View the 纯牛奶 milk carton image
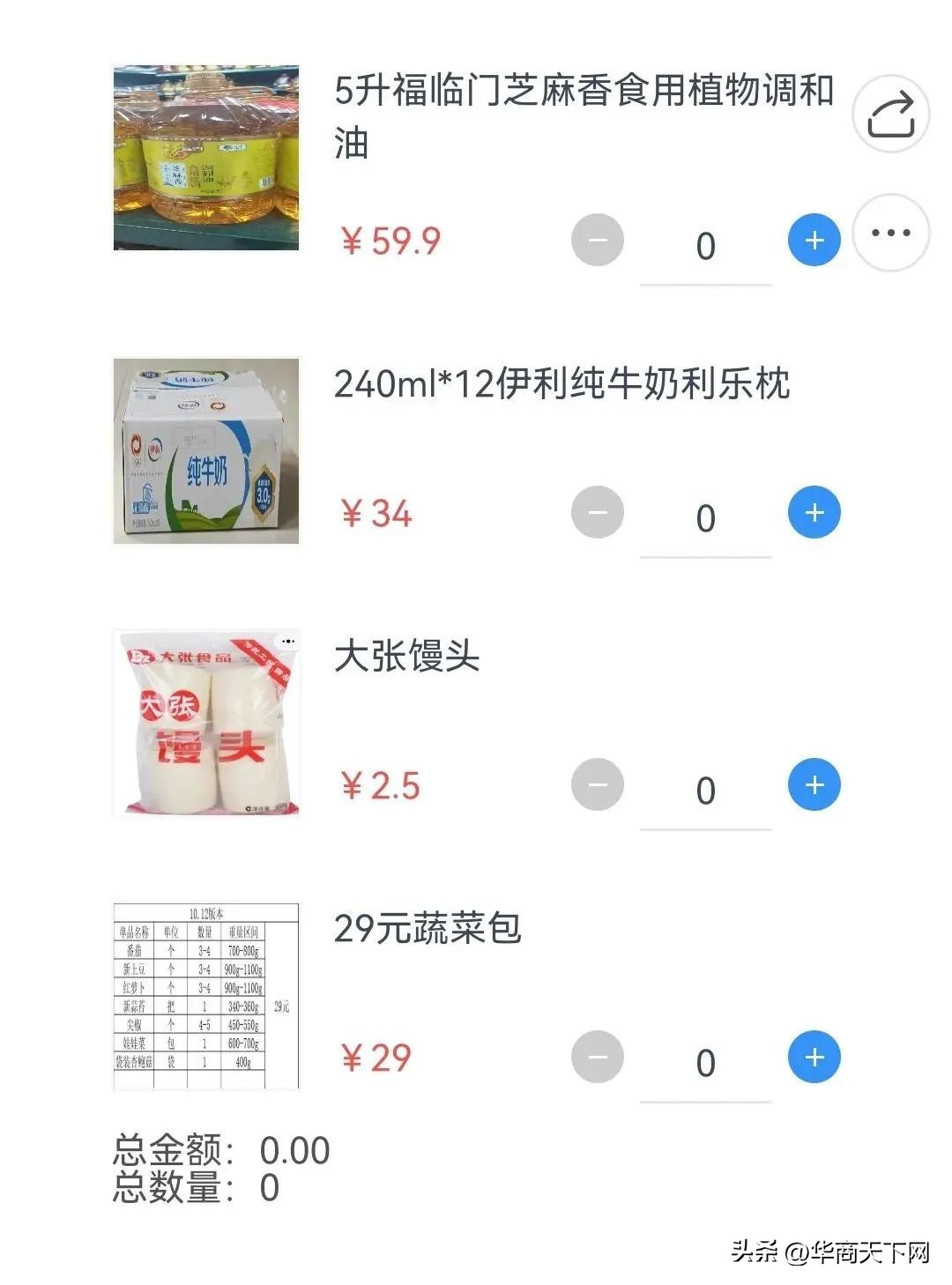This screenshot has height=1285, width=952. (205, 451)
